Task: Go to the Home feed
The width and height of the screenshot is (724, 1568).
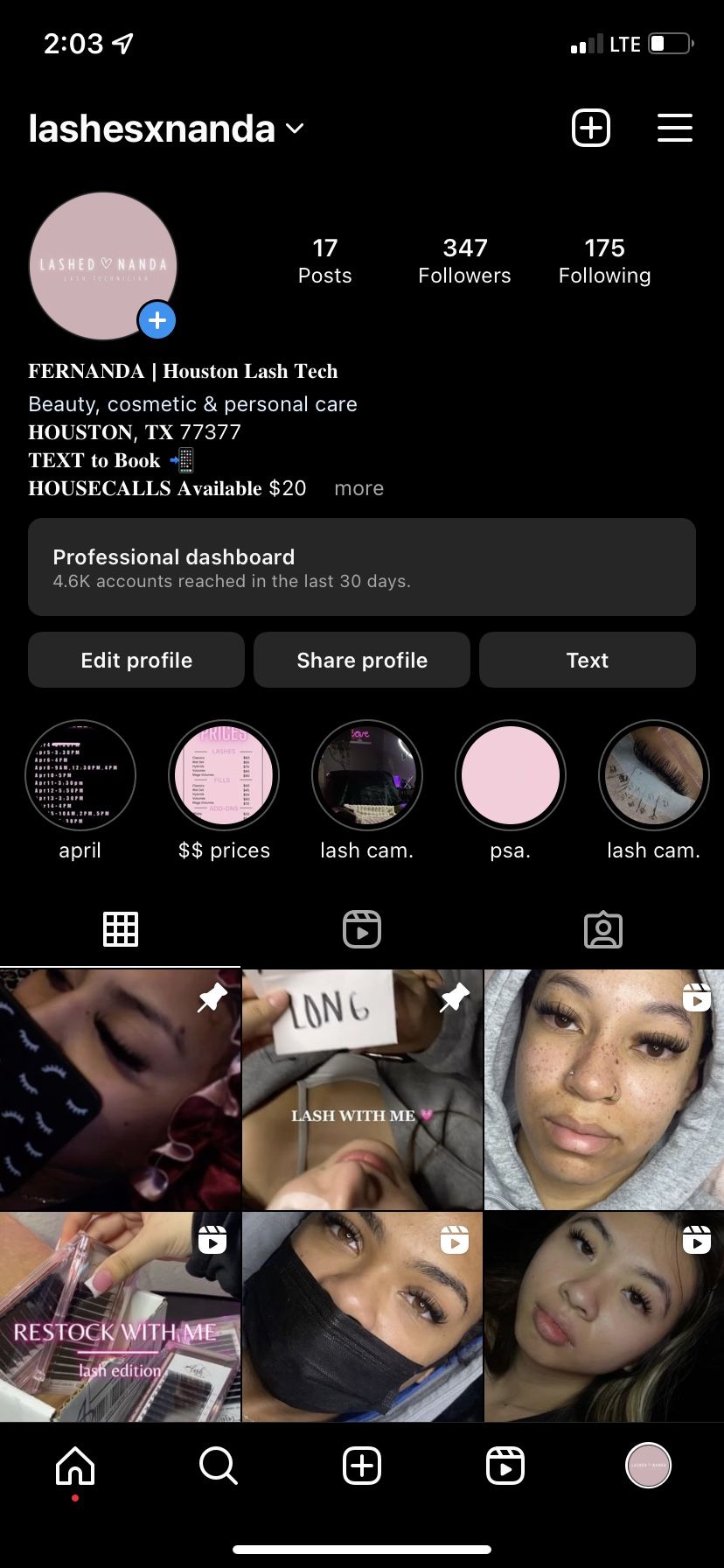Action: pos(75,1465)
